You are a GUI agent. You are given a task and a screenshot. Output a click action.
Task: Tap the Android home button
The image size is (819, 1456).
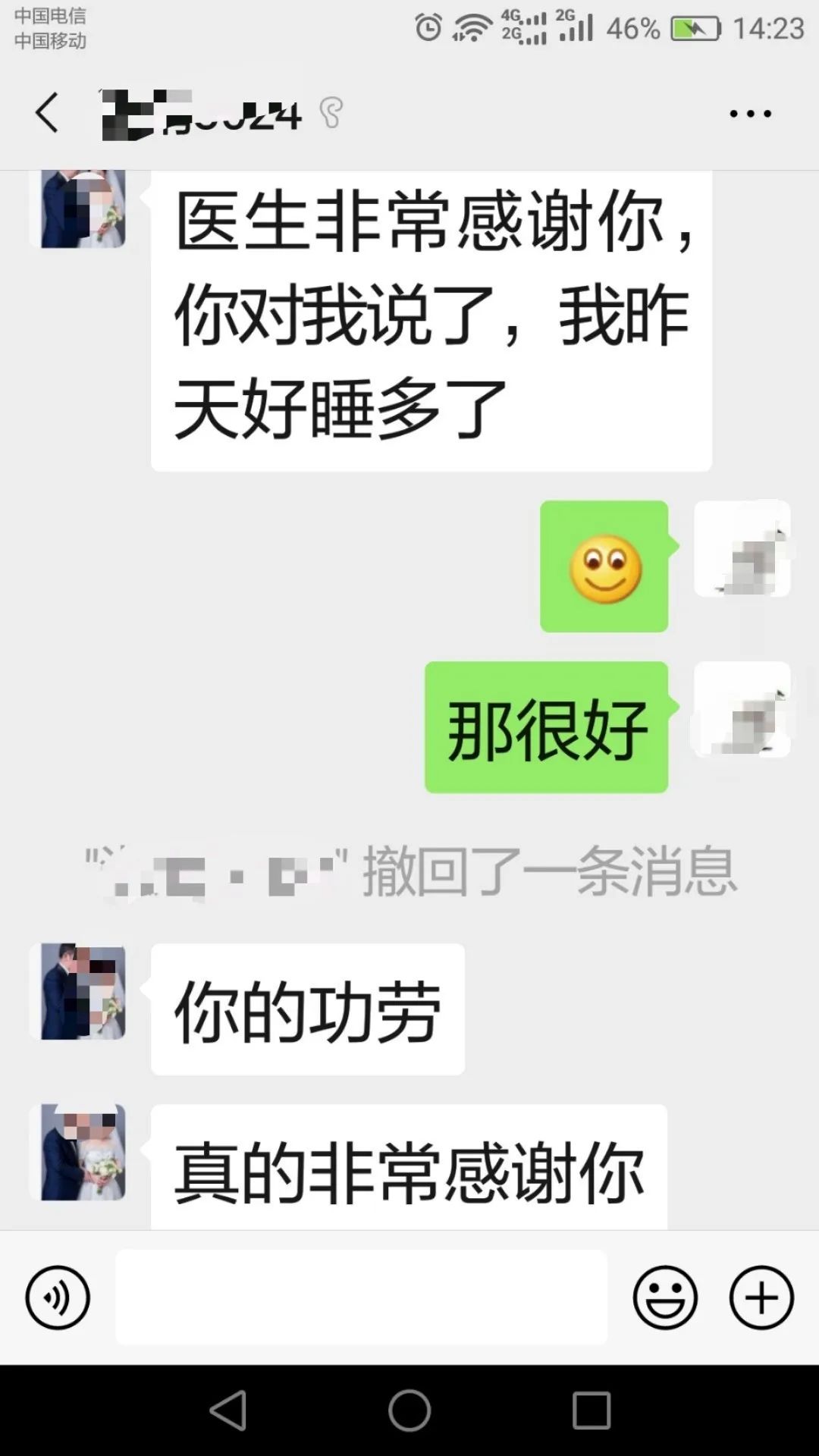pyautogui.click(x=409, y=1410)
